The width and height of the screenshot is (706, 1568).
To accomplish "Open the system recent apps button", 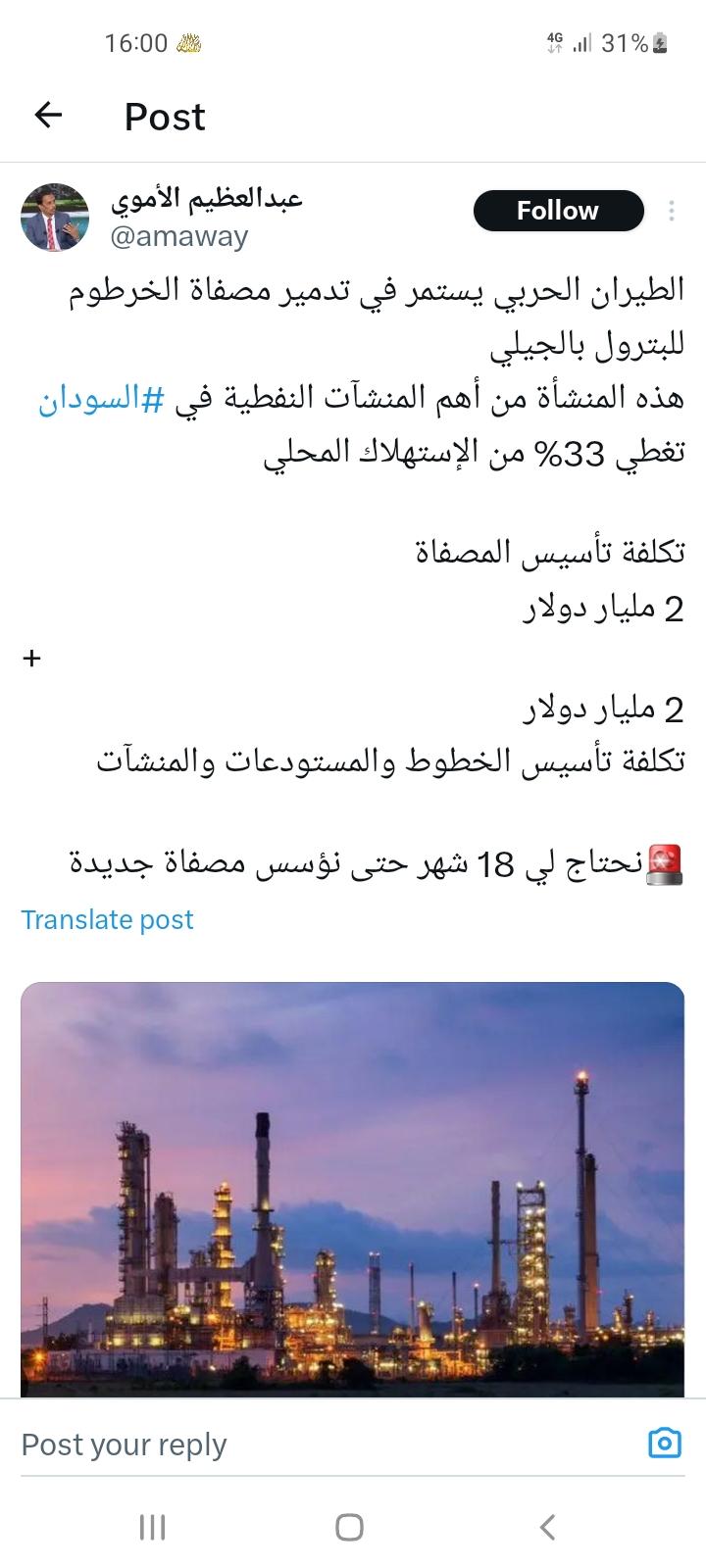I will click(x=152, y=1527).
